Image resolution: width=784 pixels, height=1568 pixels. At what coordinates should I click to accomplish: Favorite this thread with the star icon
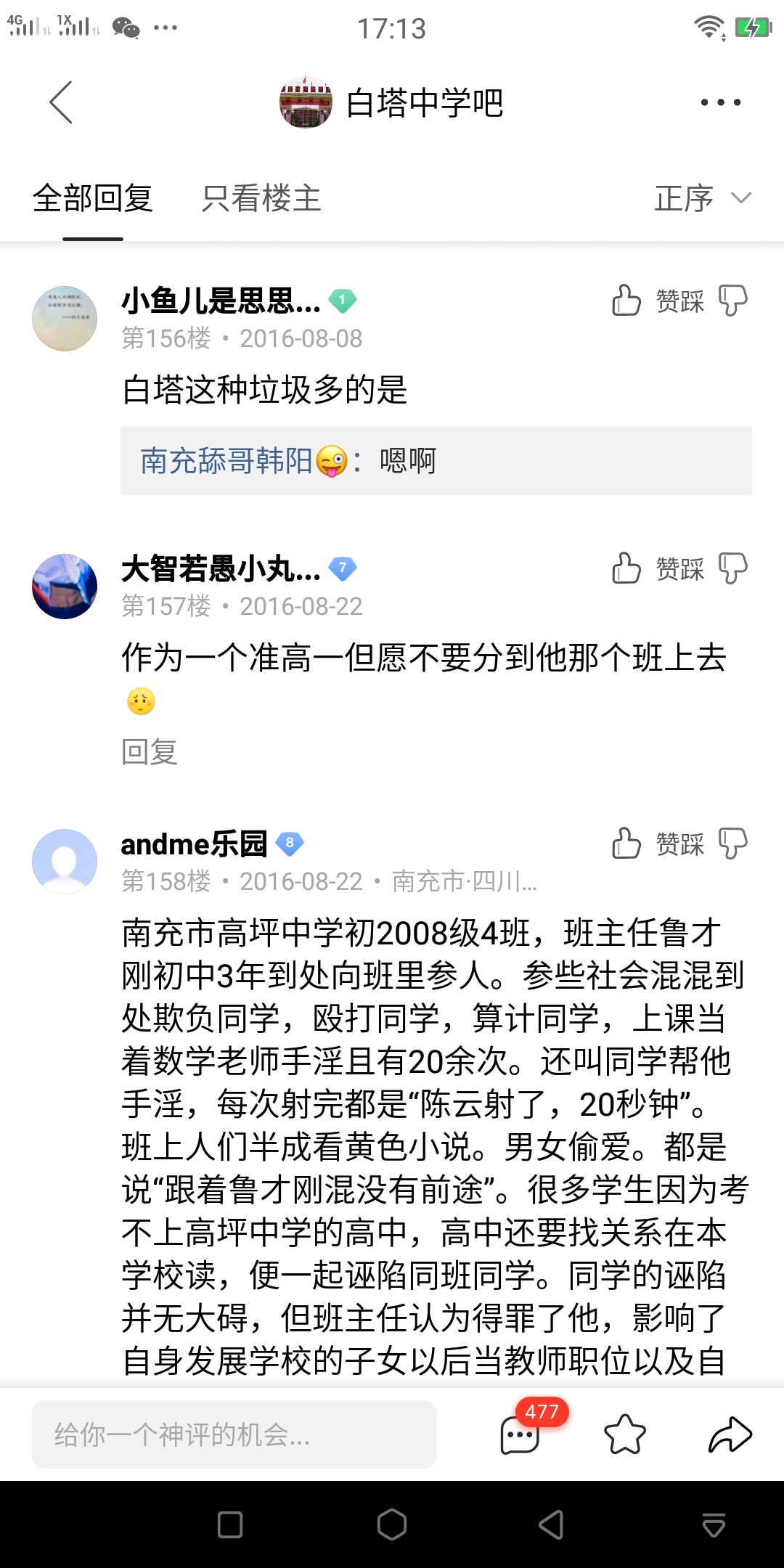tap(625, 1434)
